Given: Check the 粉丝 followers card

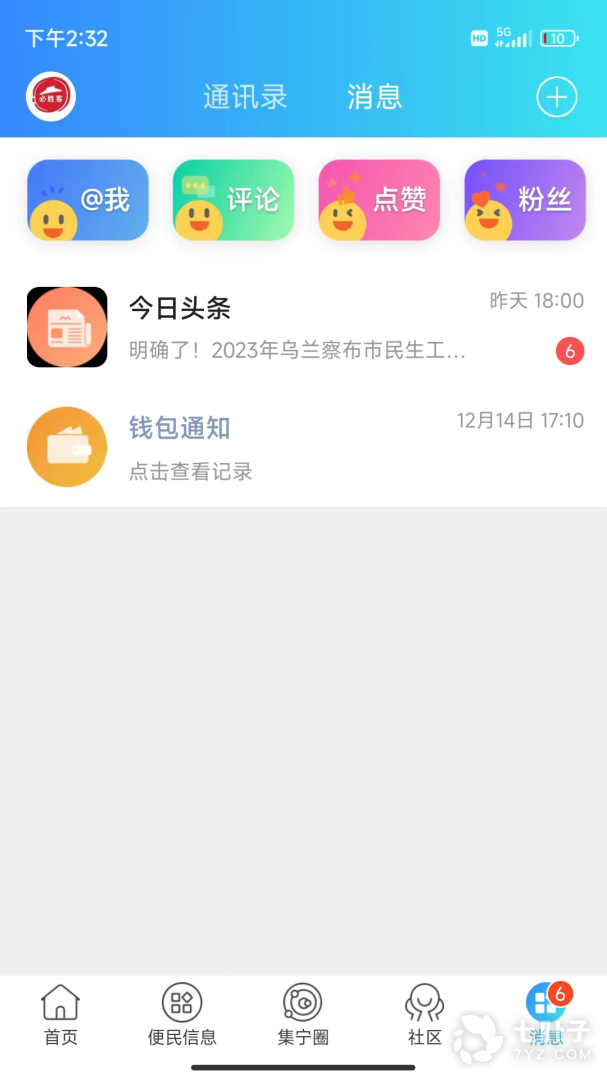Looking at the screenshot, I should click(525, 200).
